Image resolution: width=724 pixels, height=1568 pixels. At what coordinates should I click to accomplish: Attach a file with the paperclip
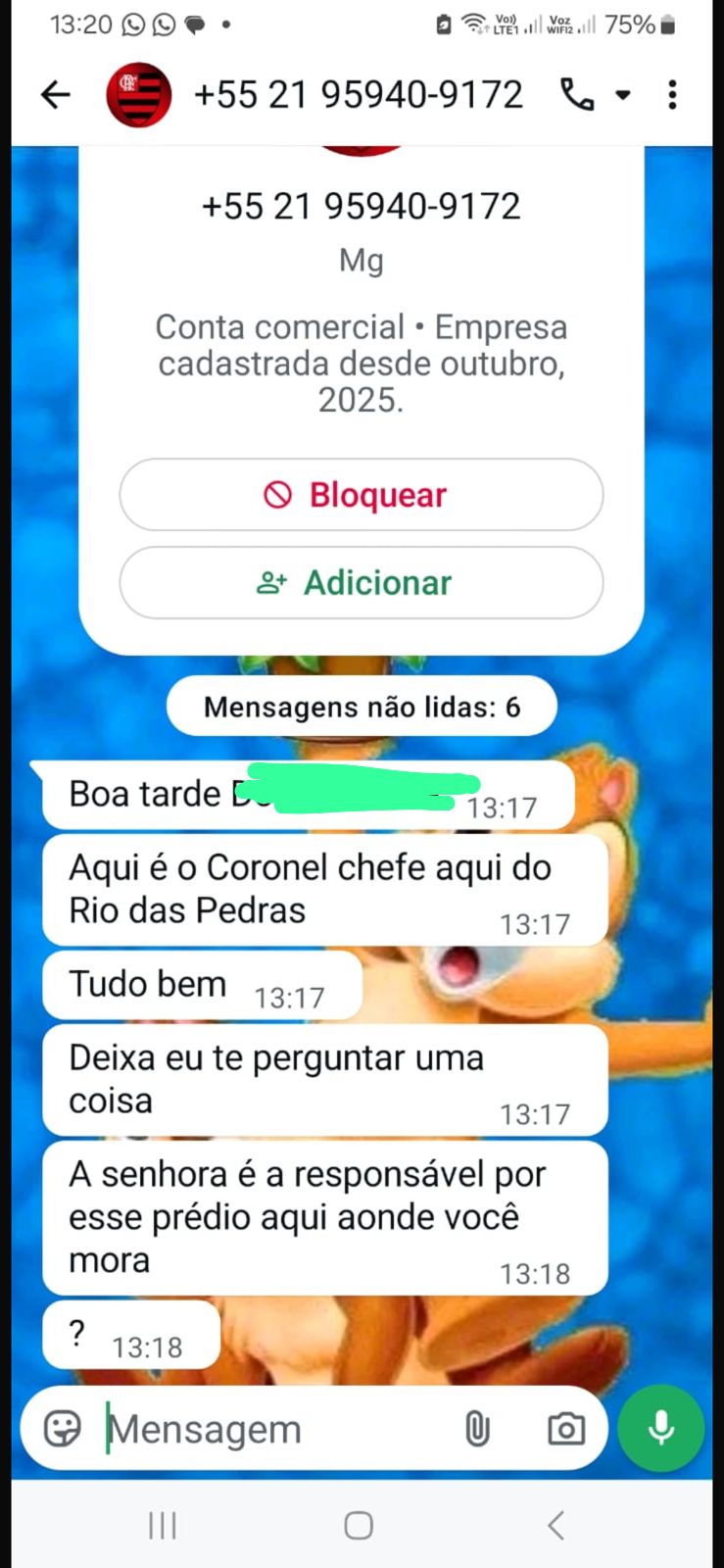pos(477,1429)
